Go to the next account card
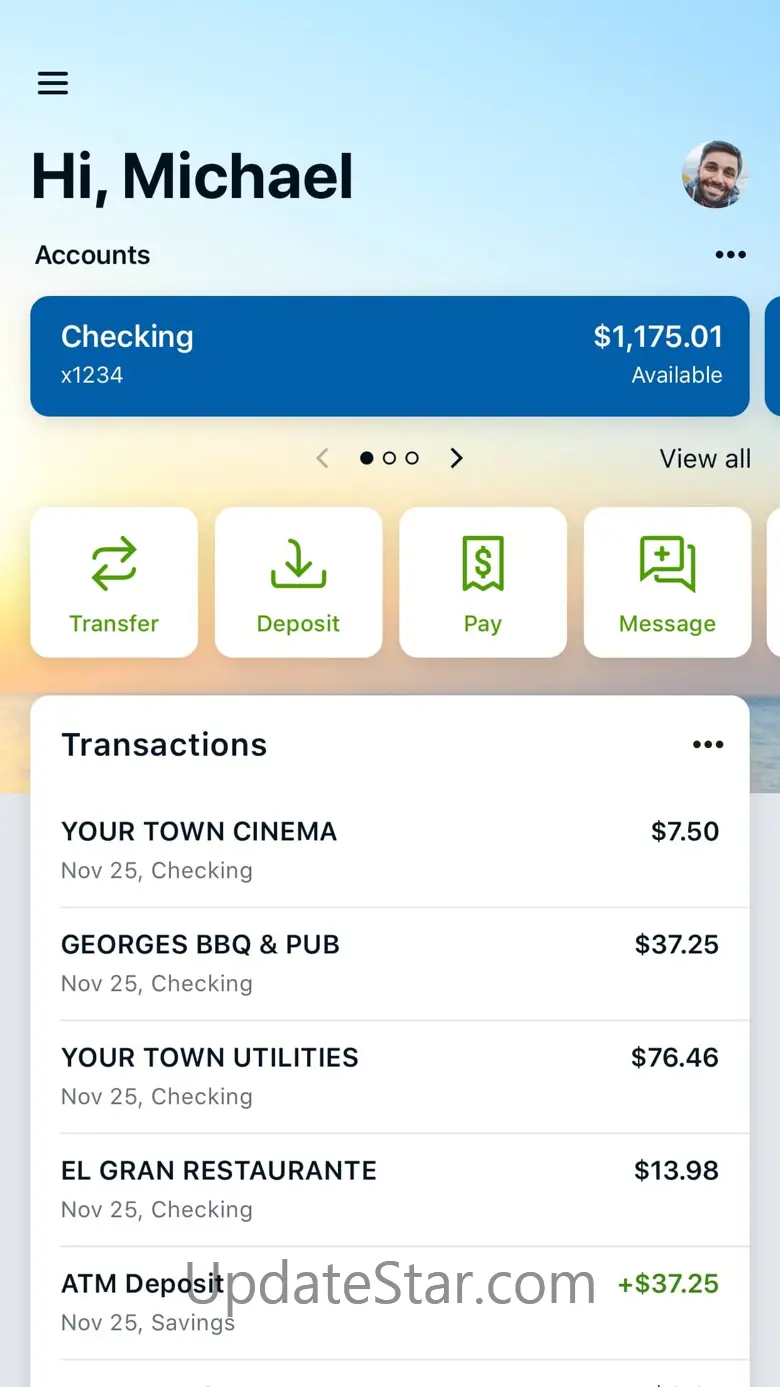Image resolution: width=780 pixels, height=1387 pixels. (457, 458)
